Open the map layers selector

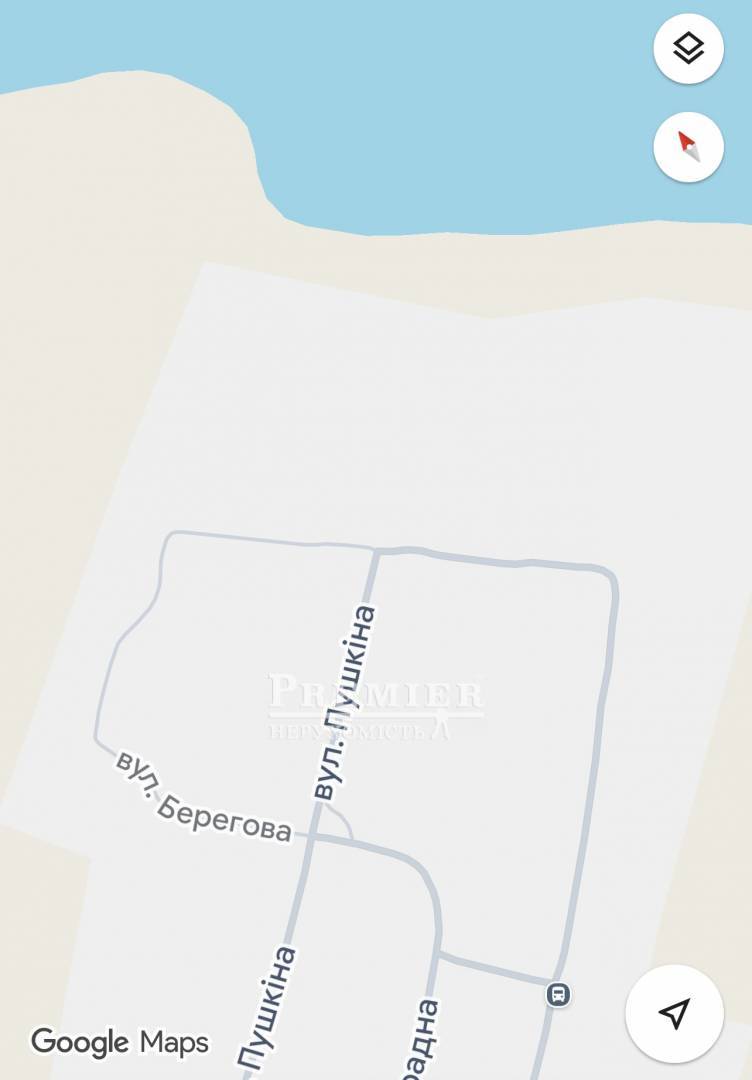click(x=688, y=48)
